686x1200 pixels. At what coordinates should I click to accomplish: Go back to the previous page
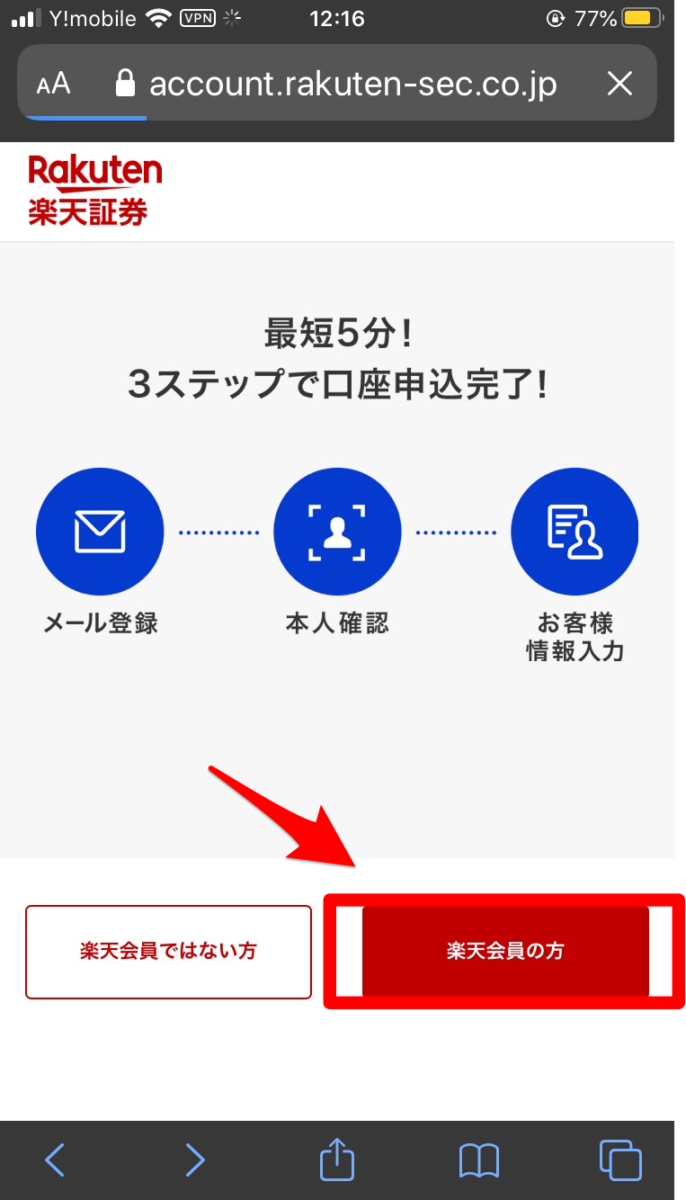tap(56, 1160)
